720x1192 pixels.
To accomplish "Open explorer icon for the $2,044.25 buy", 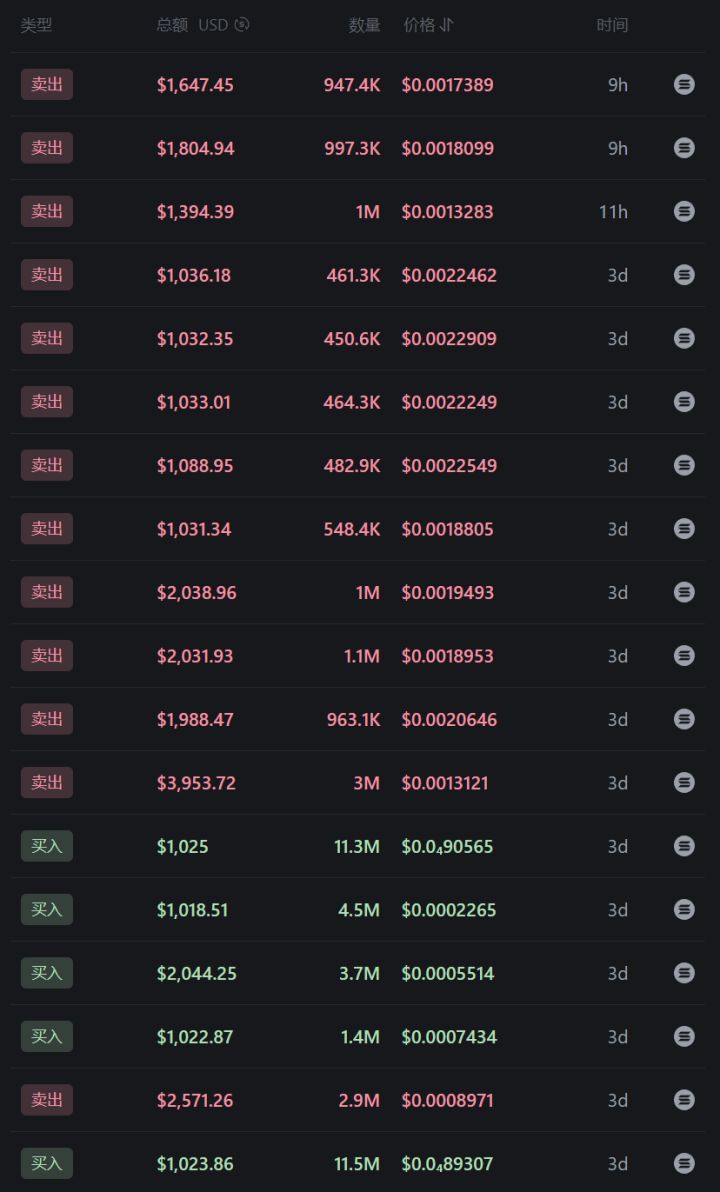I will pos(684,973).
